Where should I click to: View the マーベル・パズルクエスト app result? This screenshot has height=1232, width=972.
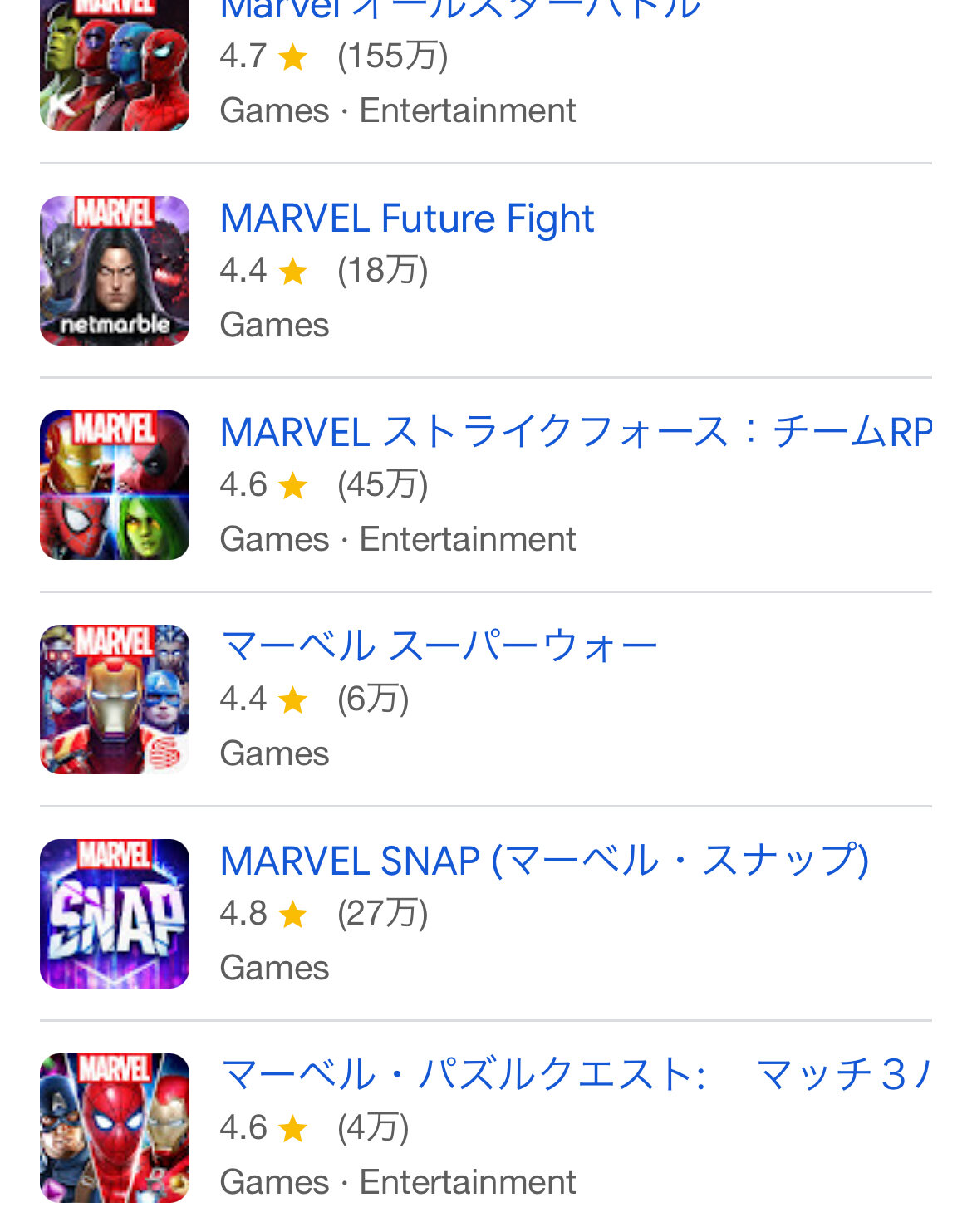[x=573, y=1075]
